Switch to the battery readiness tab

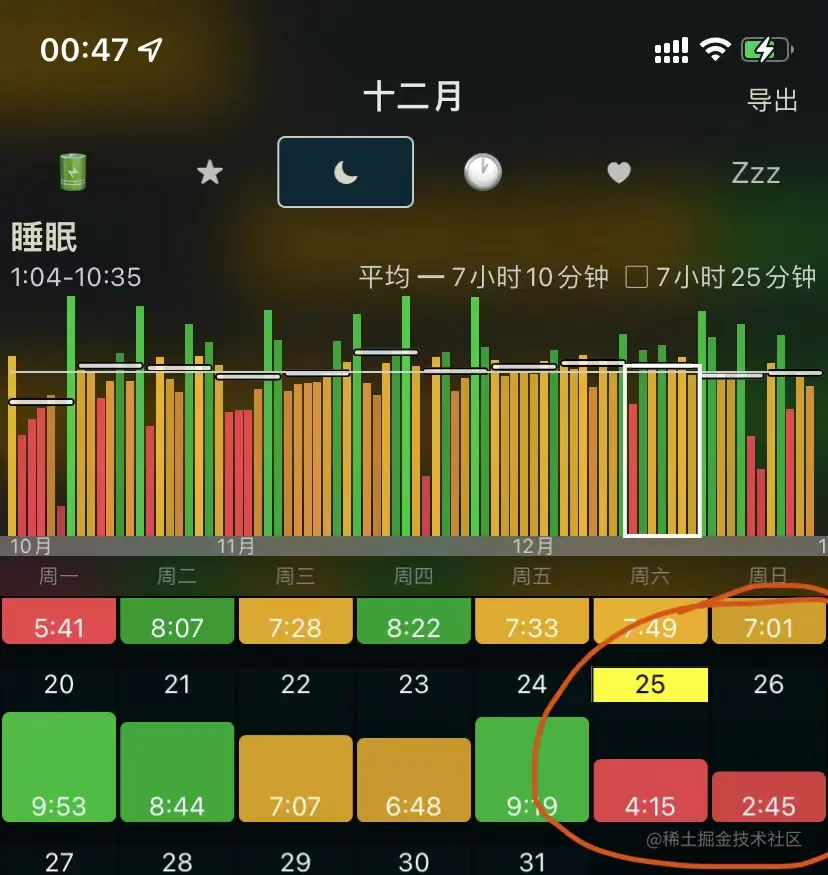73,172
